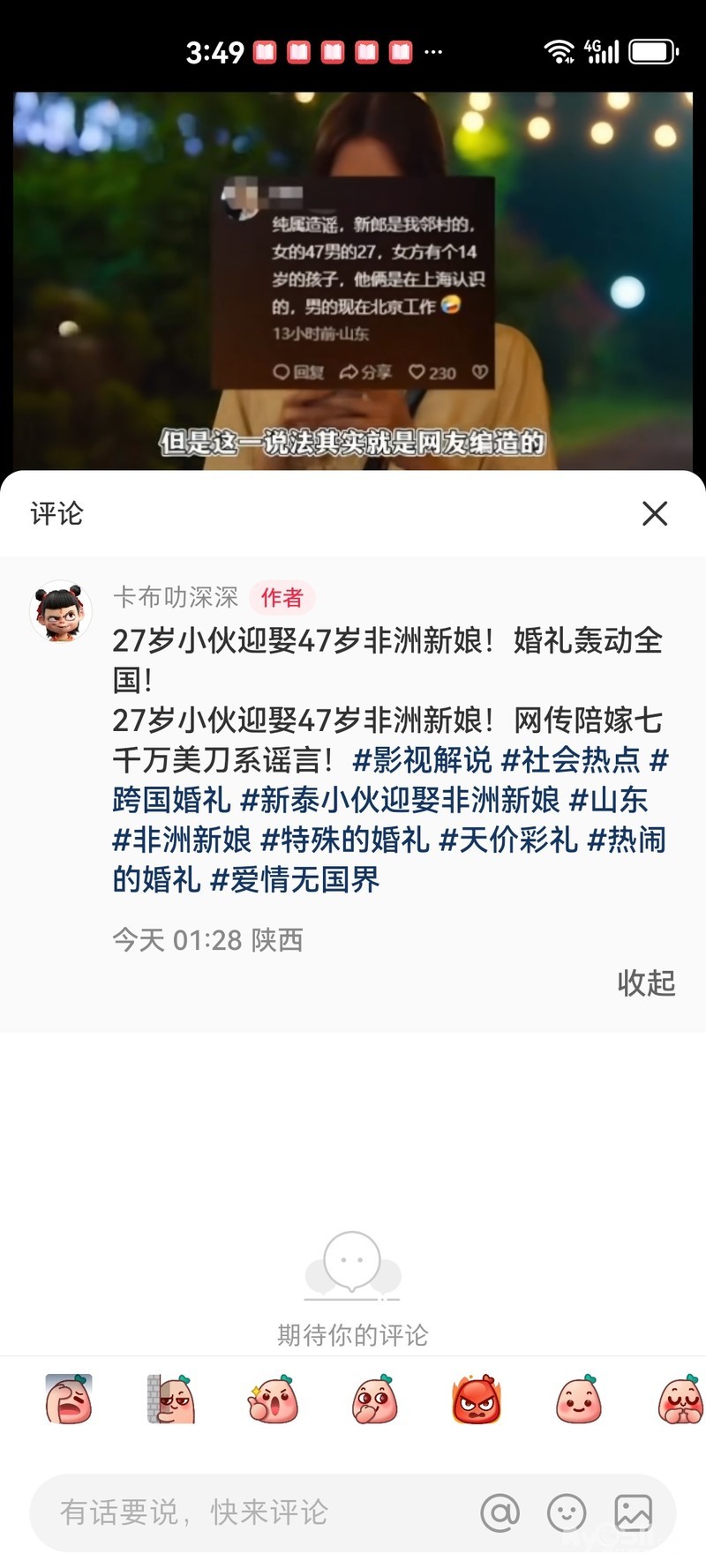Close the 评论 comments panel

click(655, 513)
